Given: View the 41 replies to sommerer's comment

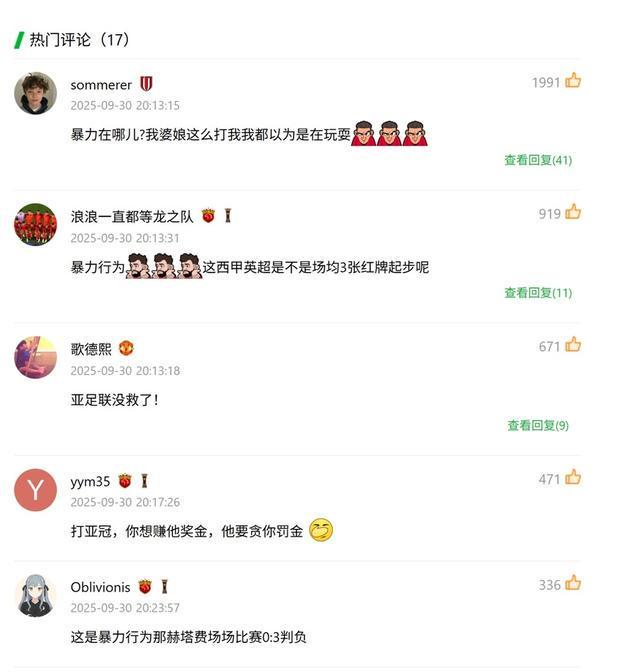Looking at the screenshot, I should 538,160.
